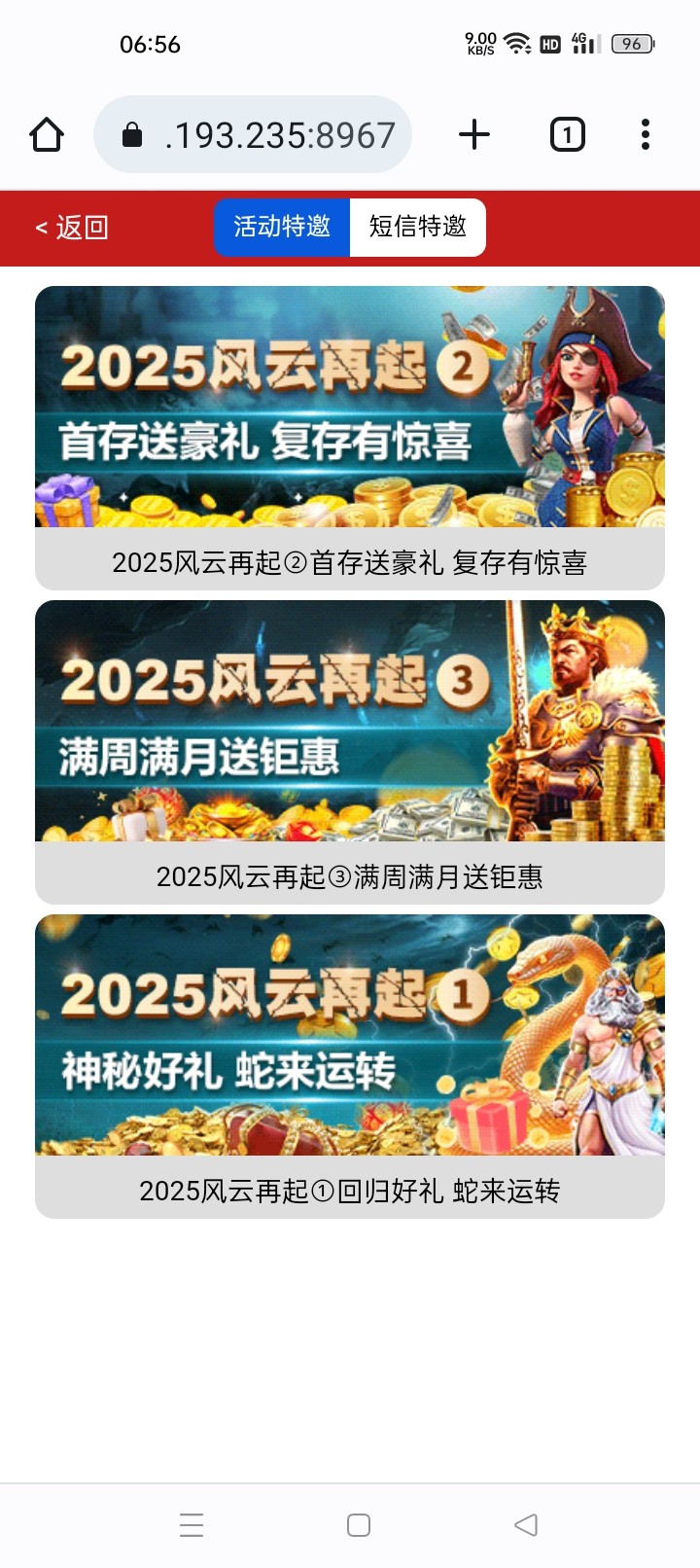Select the 活动特邀 tab
700x1568 pixels.
click(x=282, y=228)
